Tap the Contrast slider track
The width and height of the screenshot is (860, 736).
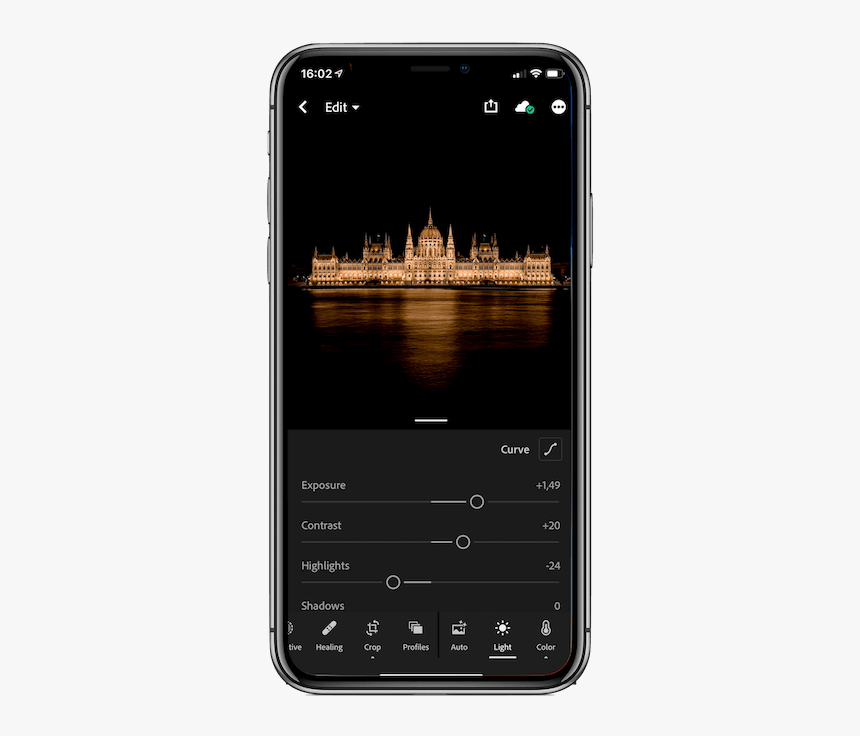(x=380, y=542)
